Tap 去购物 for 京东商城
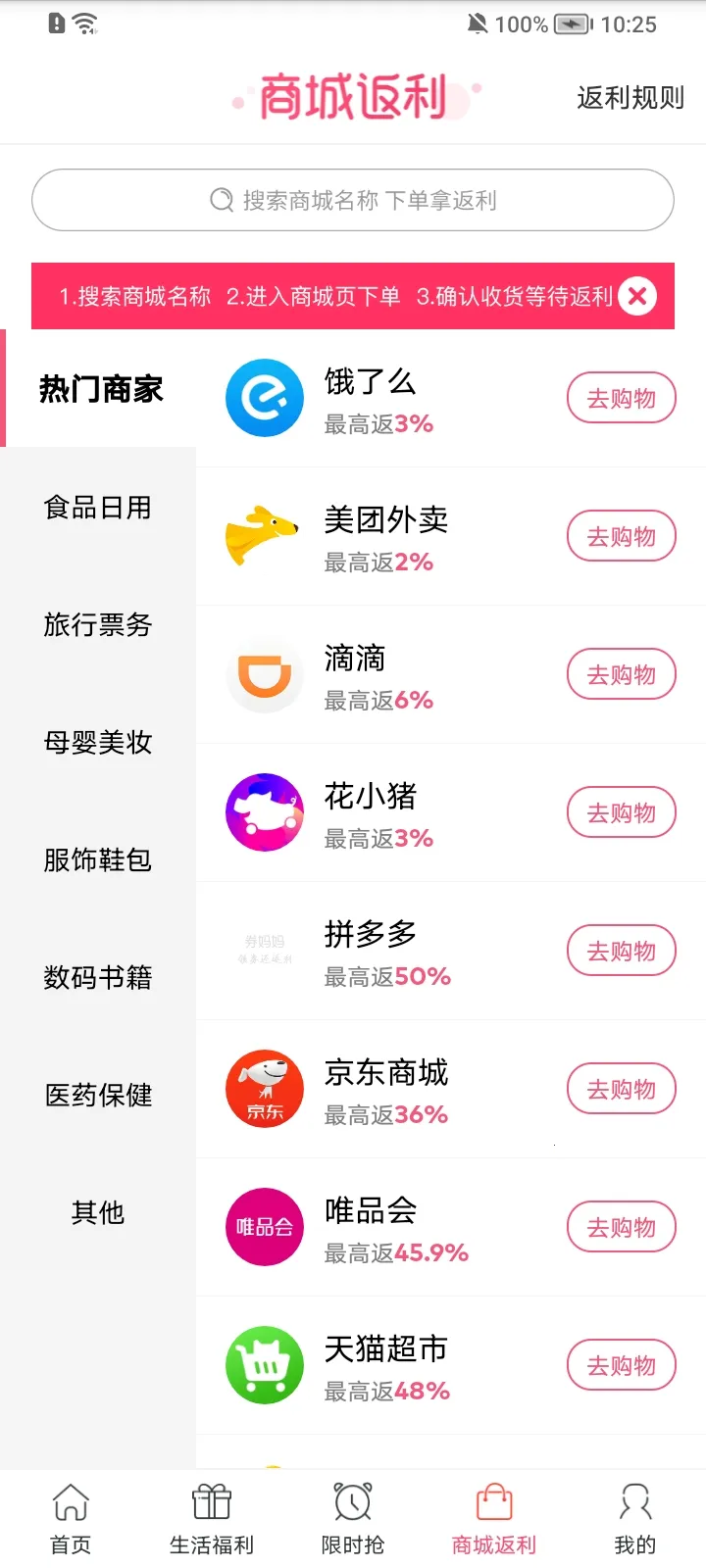Image resolution: width=706 pixels, height=1568 pixels. pos(621,1090)
